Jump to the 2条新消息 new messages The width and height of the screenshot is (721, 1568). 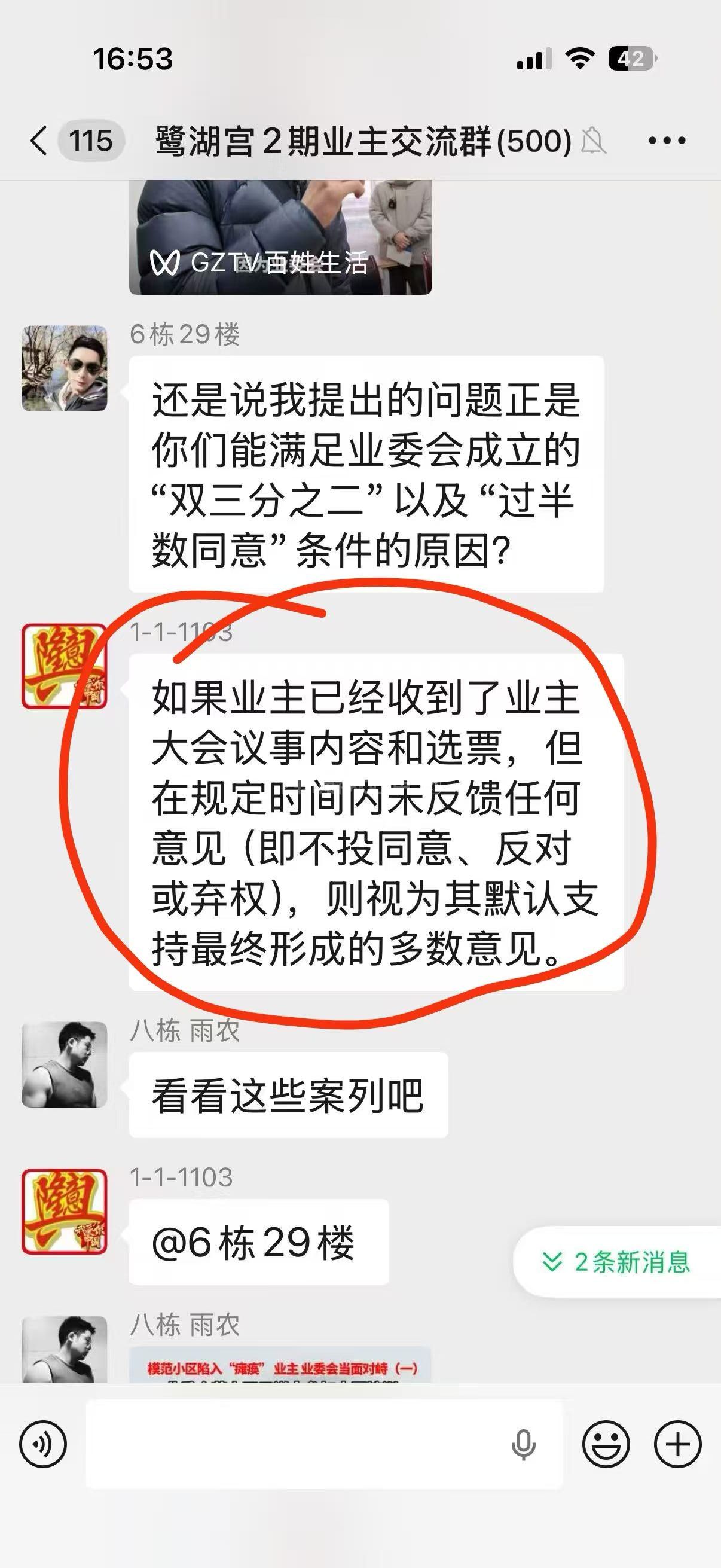point(618,1262)
